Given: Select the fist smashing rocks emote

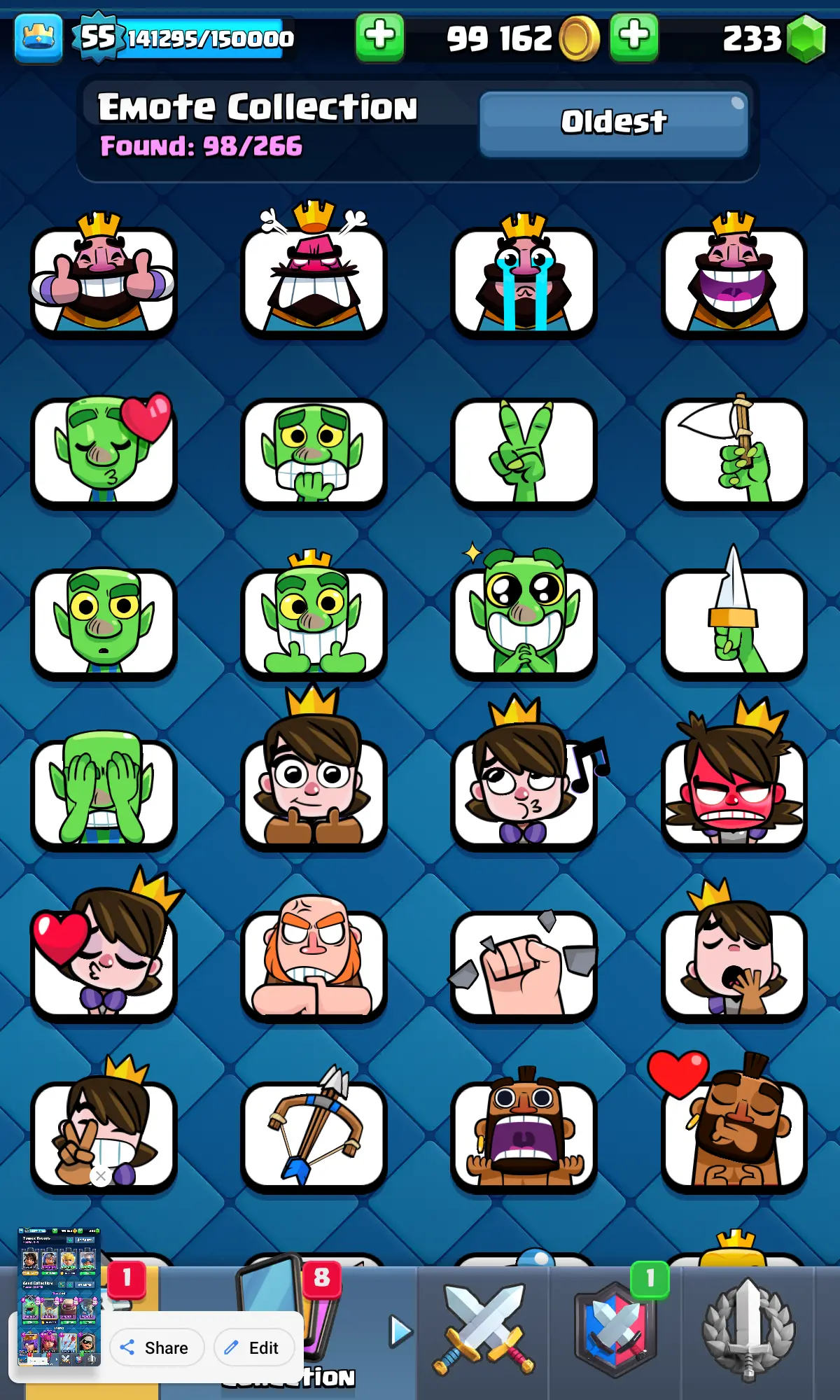Looking at the screenshot, I should [x=524, y=963].
